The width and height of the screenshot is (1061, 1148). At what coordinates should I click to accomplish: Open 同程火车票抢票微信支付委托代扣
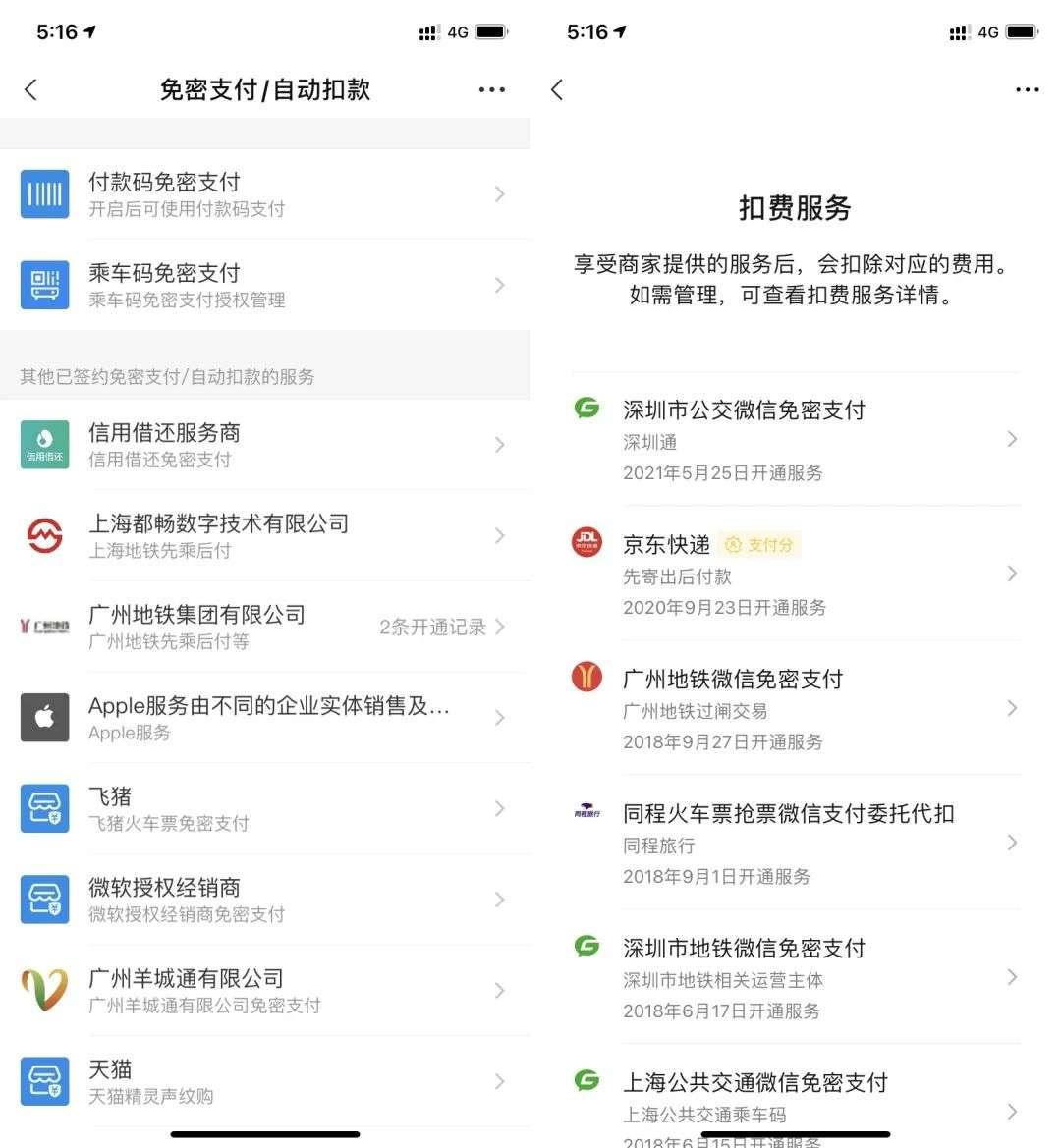pos(796,843)
